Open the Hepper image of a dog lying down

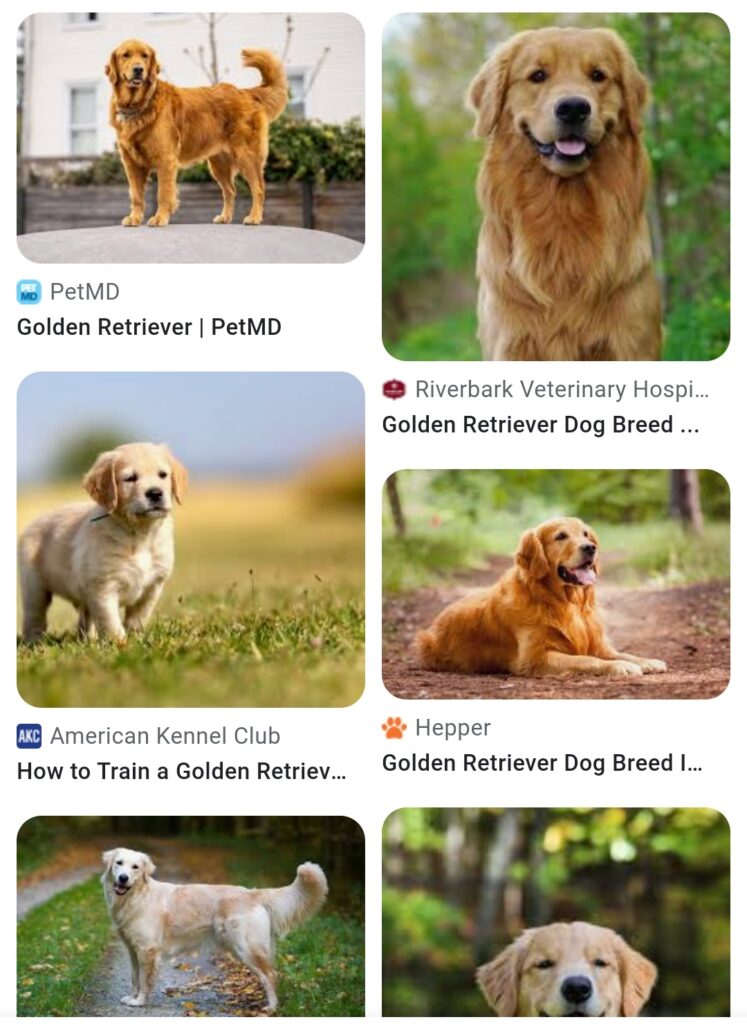click(555, 583)
